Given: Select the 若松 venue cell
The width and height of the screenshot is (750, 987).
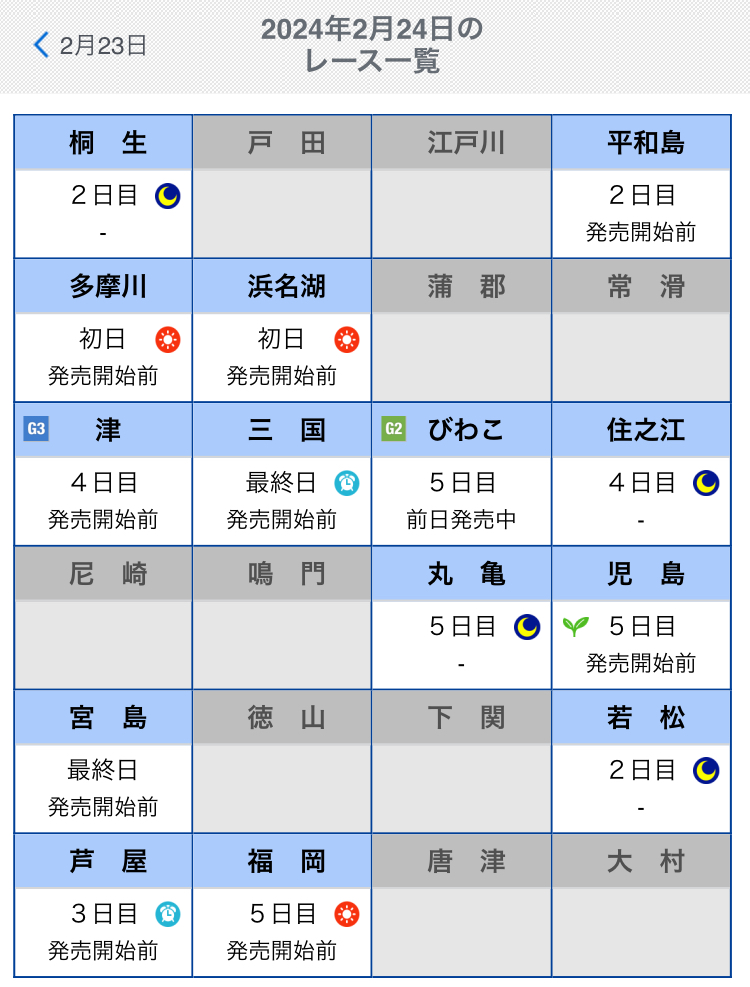Looking at the screenshot, I should (x=641, y=763).
